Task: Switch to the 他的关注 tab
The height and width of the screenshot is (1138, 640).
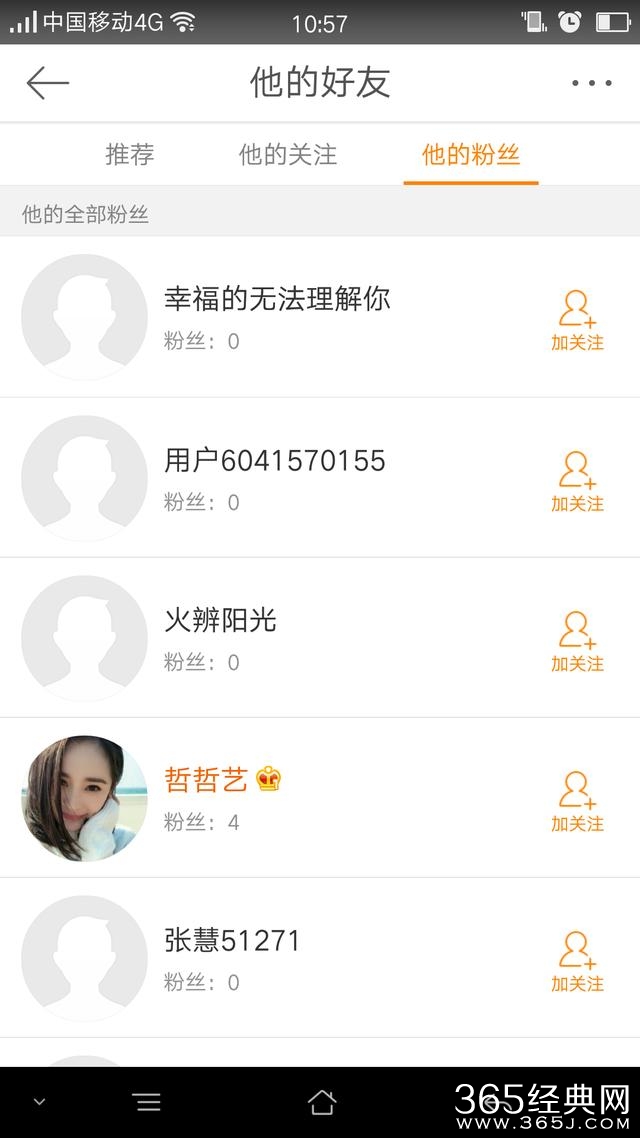Action: (288, 155)
